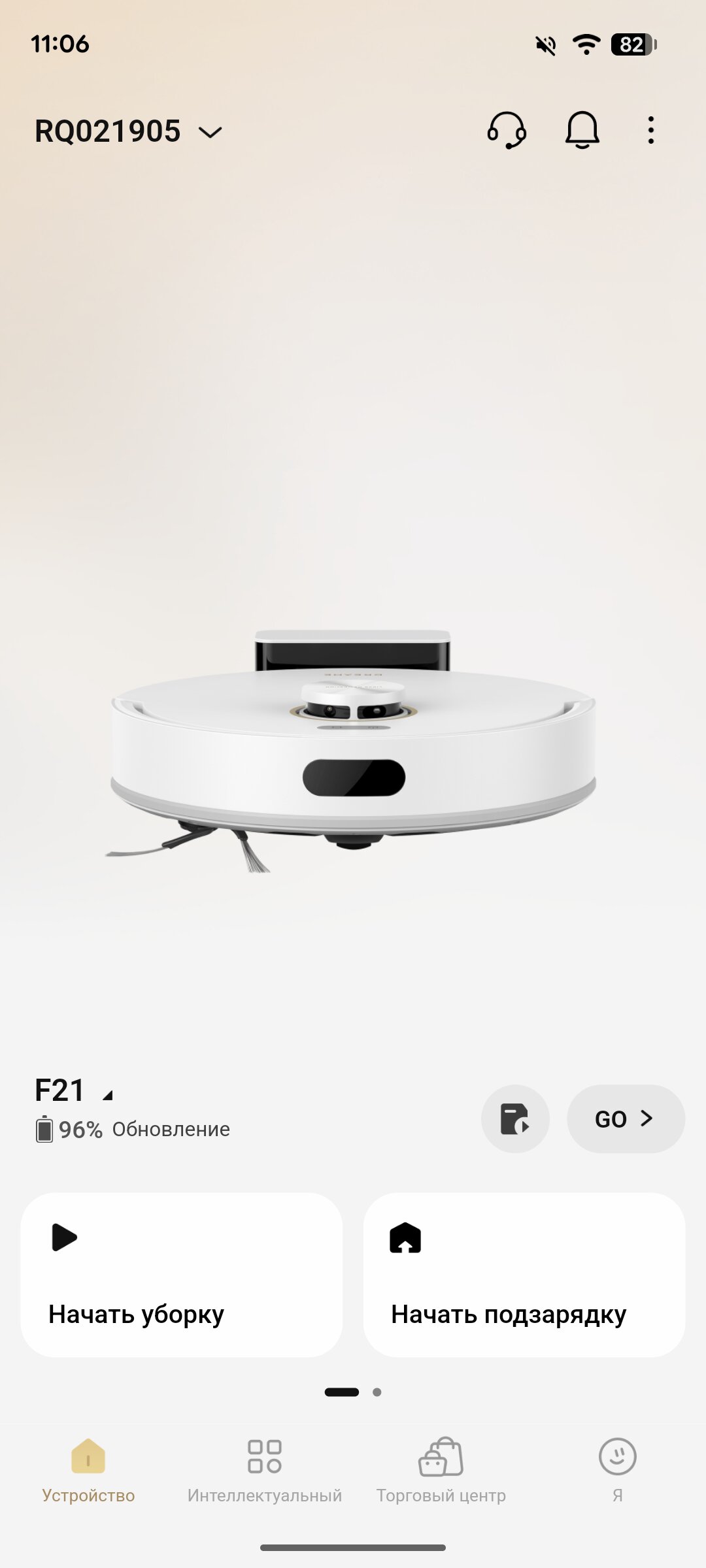Open the three-dot overflow menu

point(650,130)
